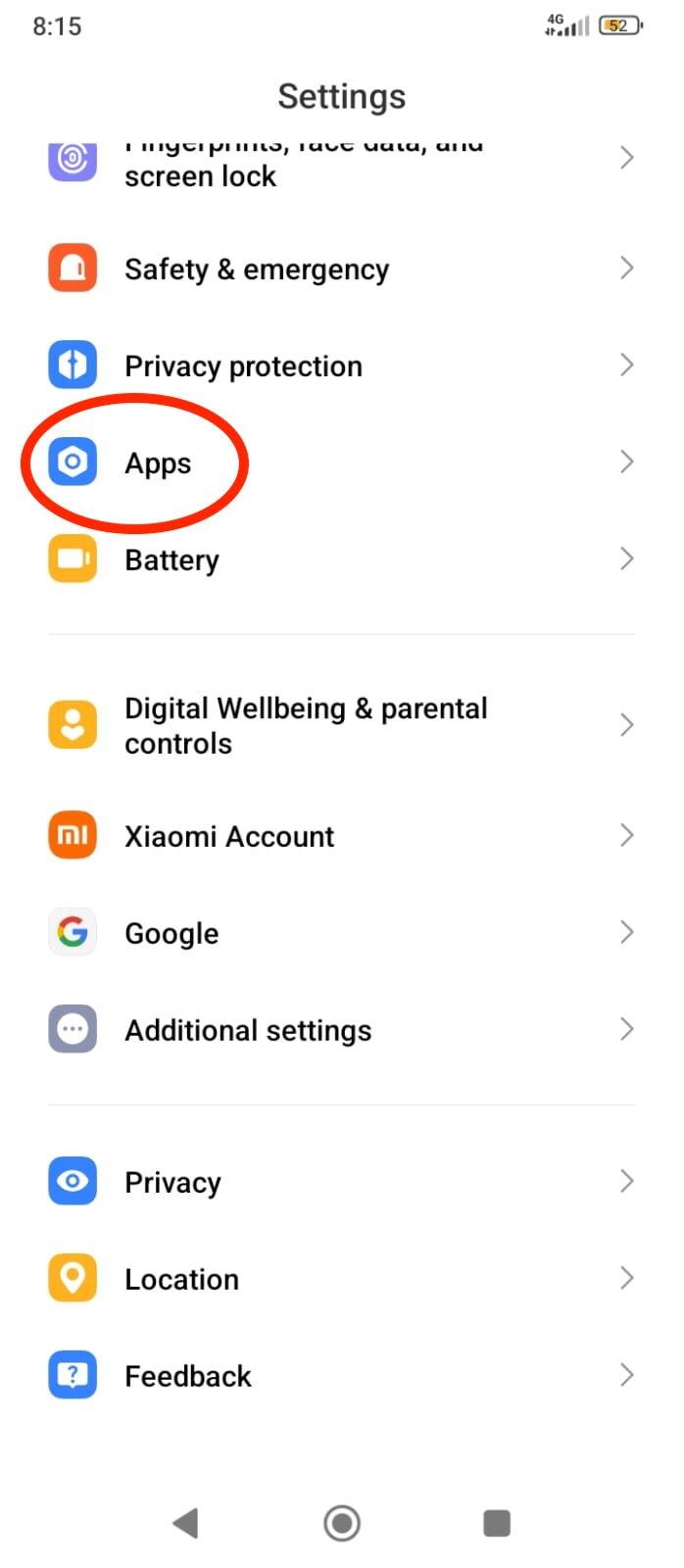Open Location settings
Screen dimensions: 684x1568
(181, 1279)
